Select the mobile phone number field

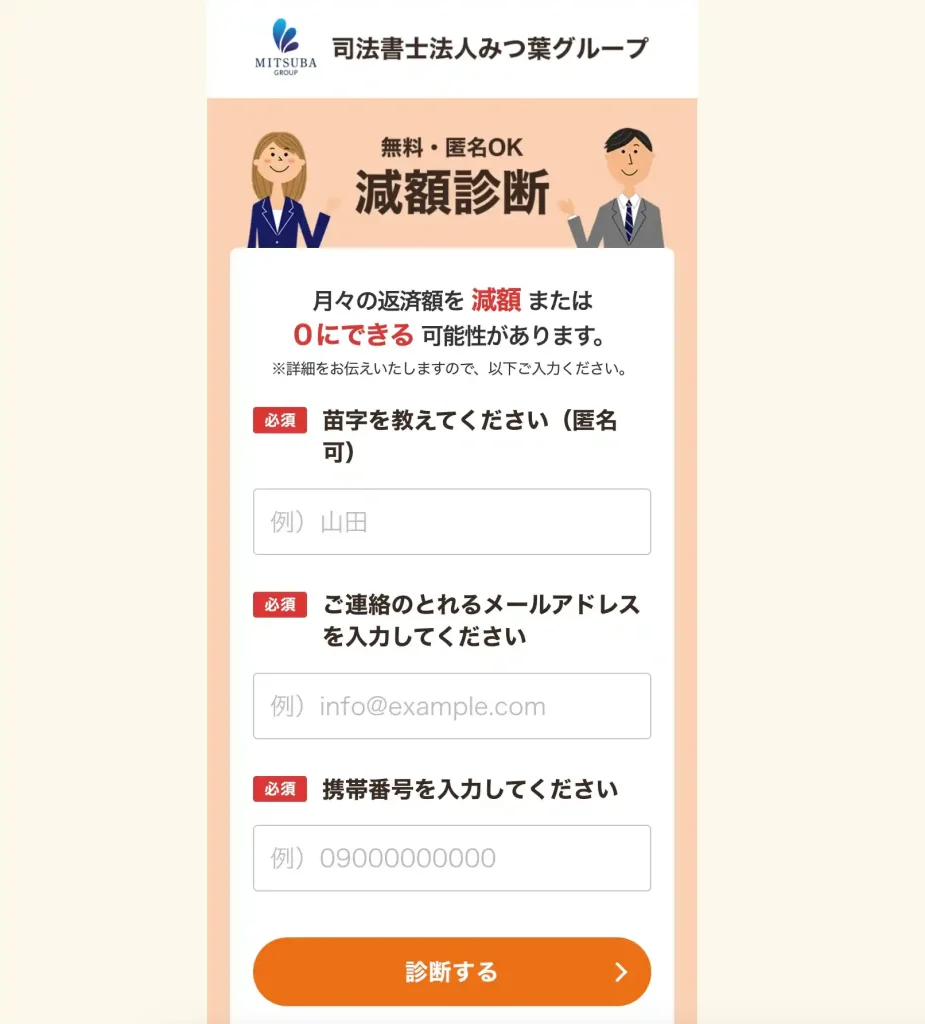(451, 858)
